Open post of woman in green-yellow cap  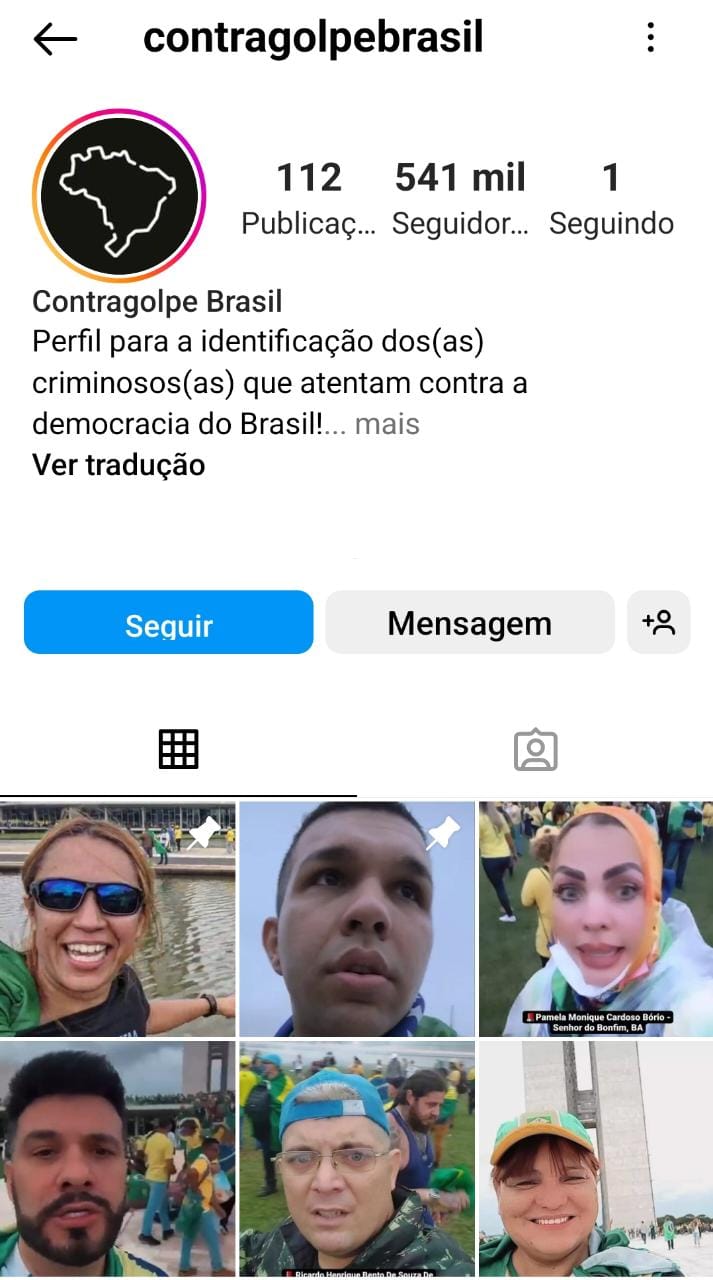click(x=595, y=1158)
